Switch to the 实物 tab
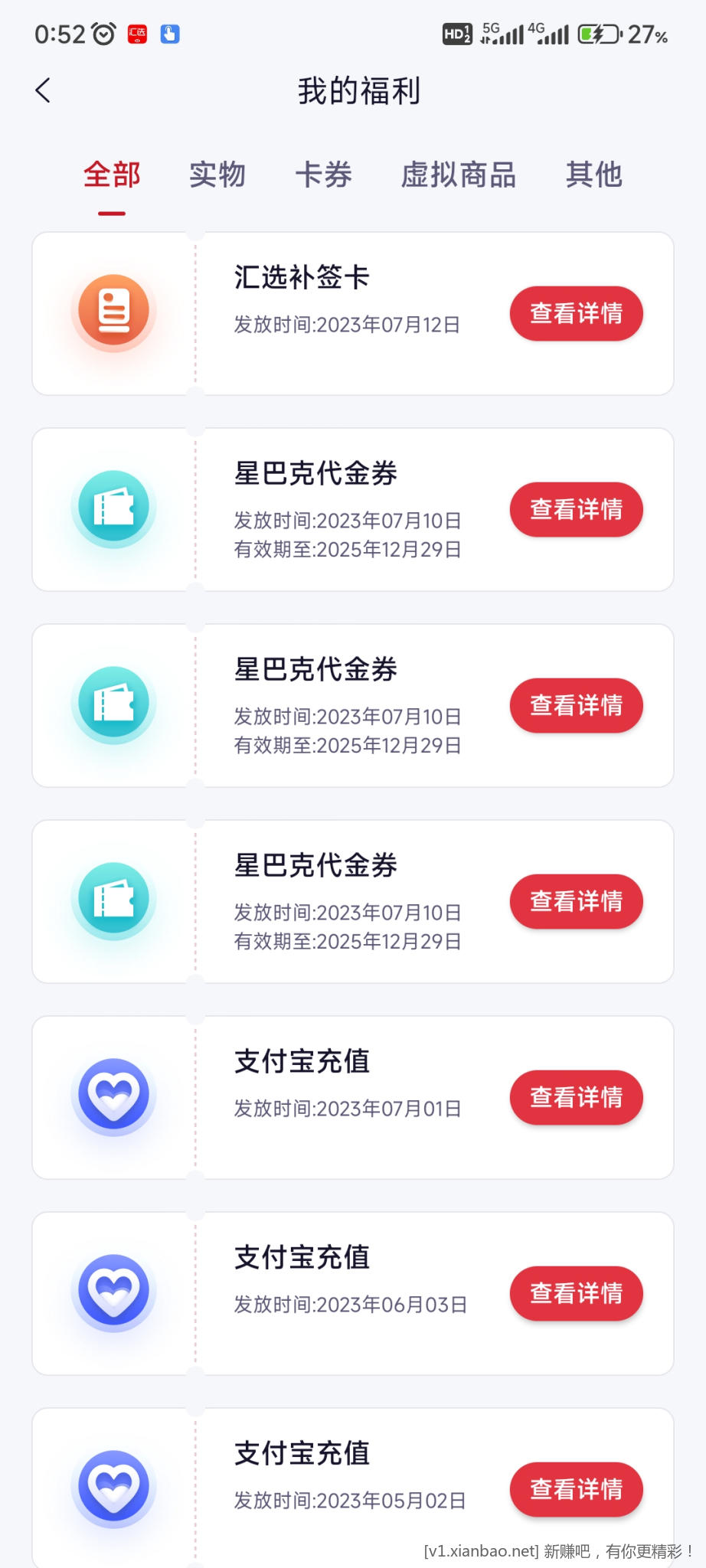706x1568 pixels. 217,175
